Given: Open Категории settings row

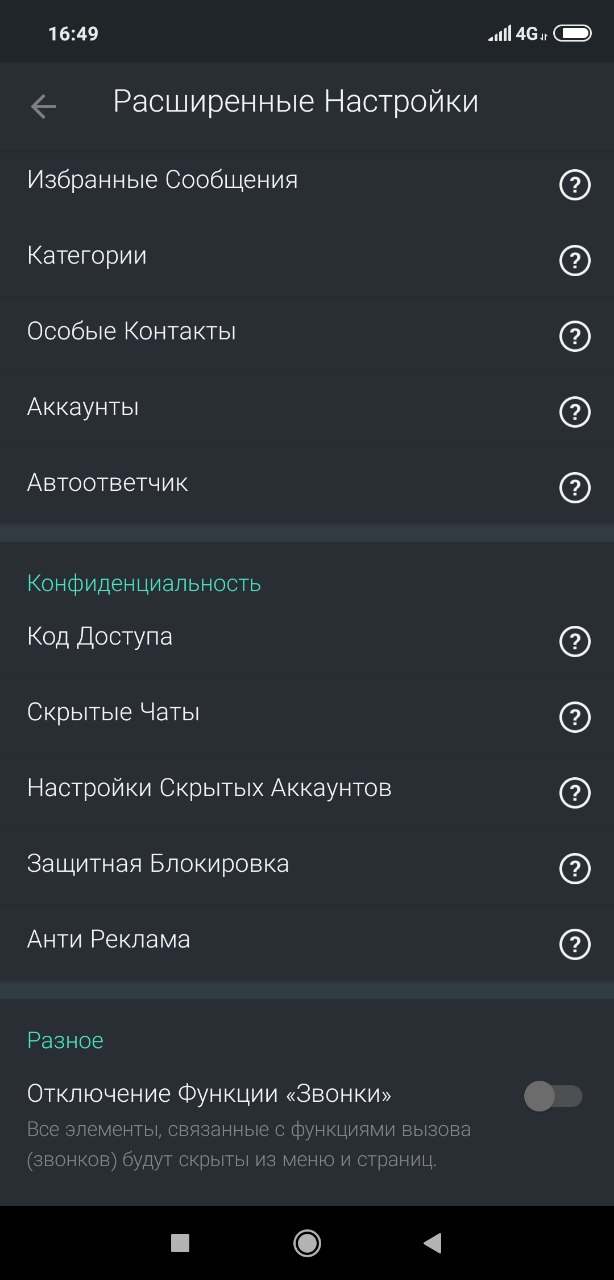Looking at the screenshot, I should click(307, 258).
